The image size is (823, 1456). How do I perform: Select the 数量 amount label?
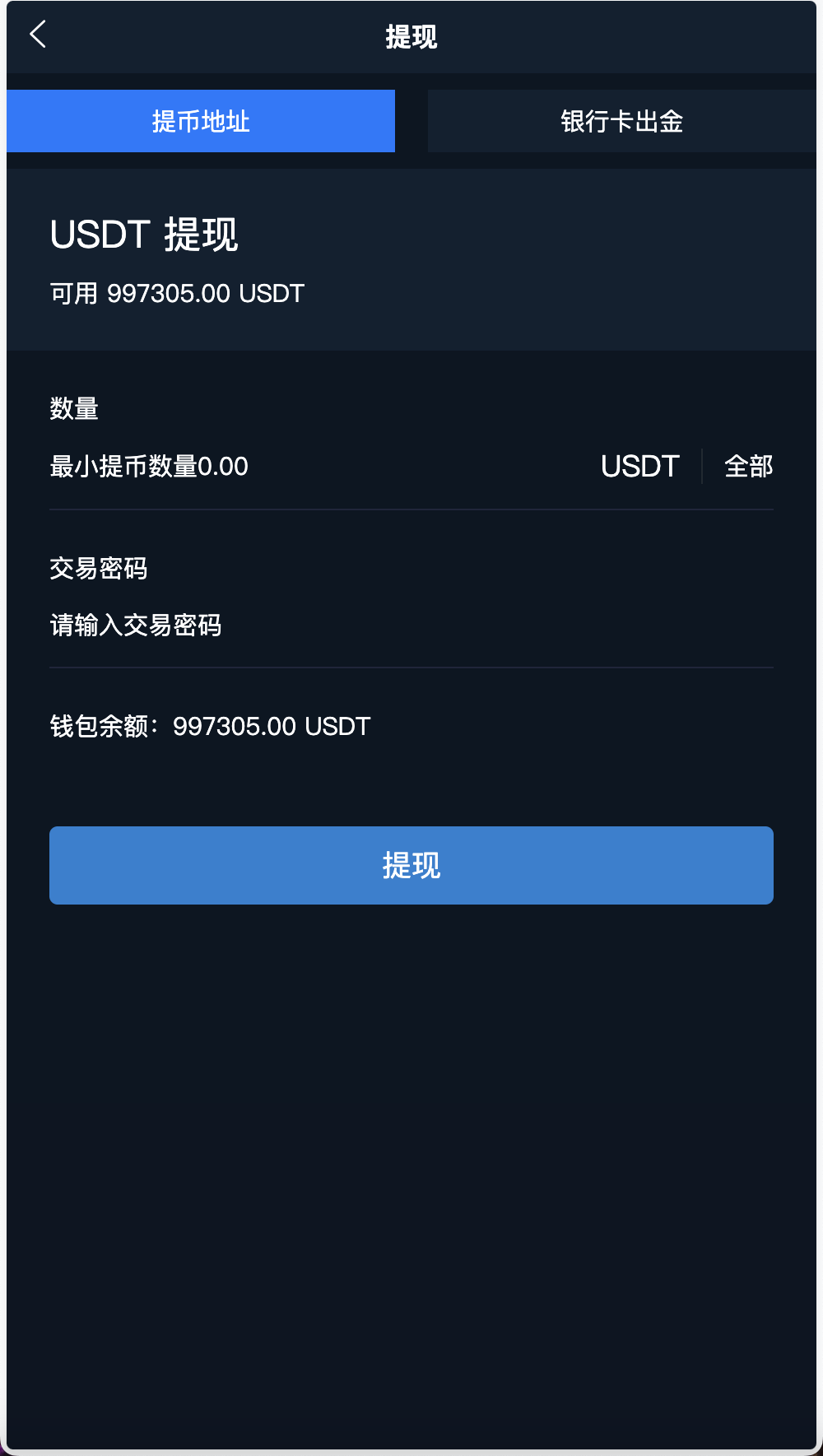click(x=72, y=408)
